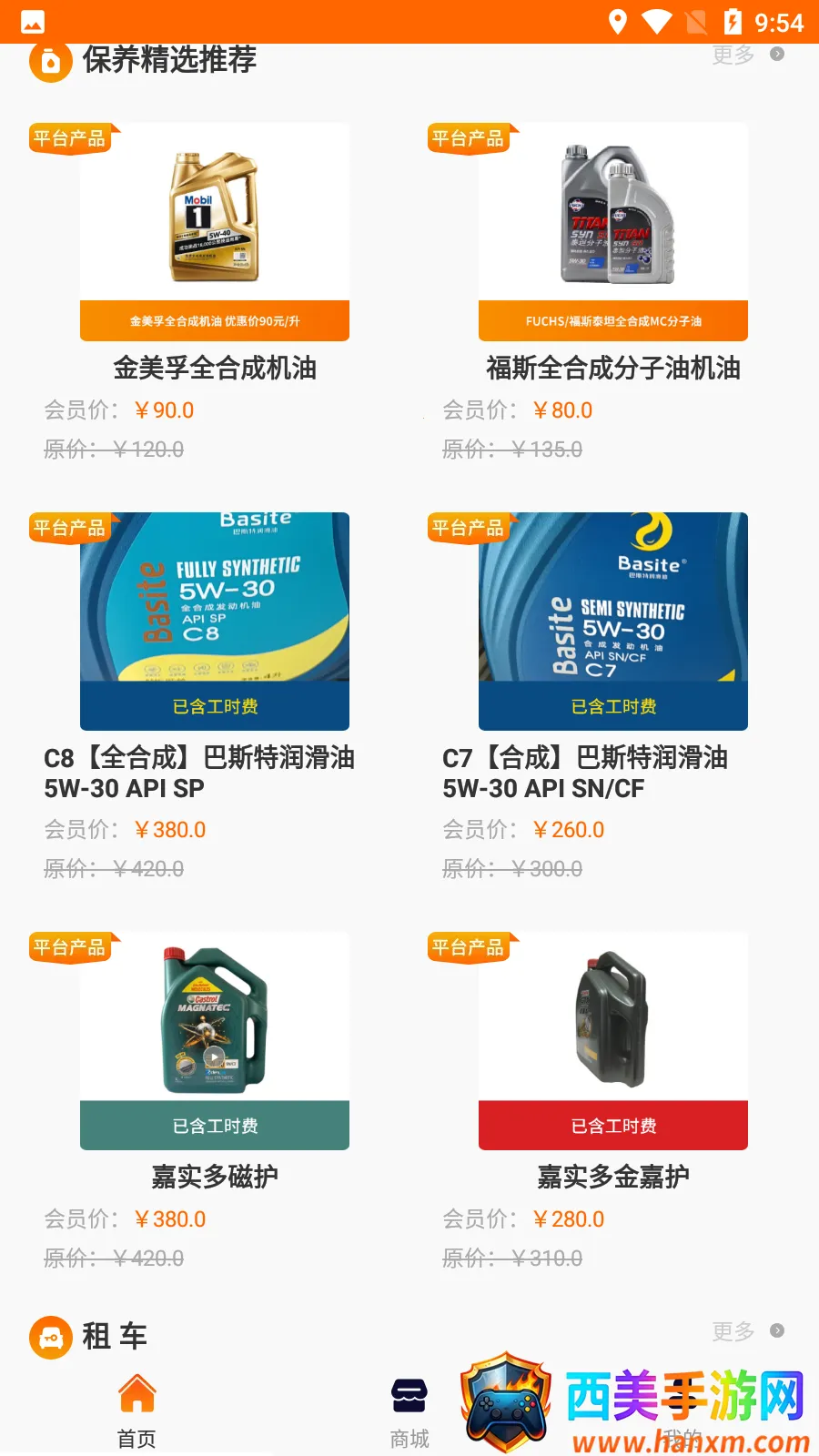819x1456 pixels.
Task: Show more in the 租车 section
Action: (x=746, y=1331)
